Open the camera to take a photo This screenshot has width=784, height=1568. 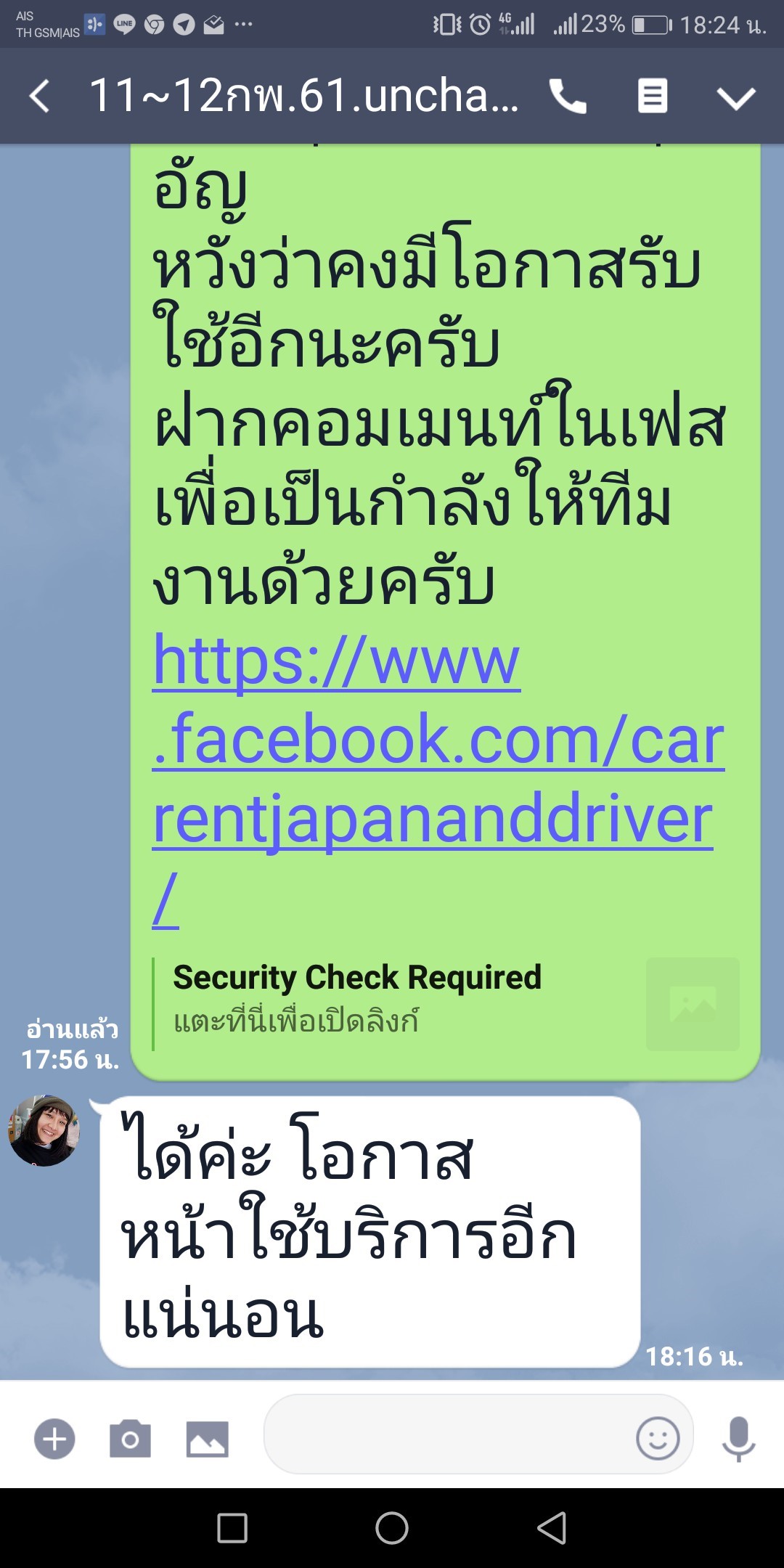point(131,1438)
